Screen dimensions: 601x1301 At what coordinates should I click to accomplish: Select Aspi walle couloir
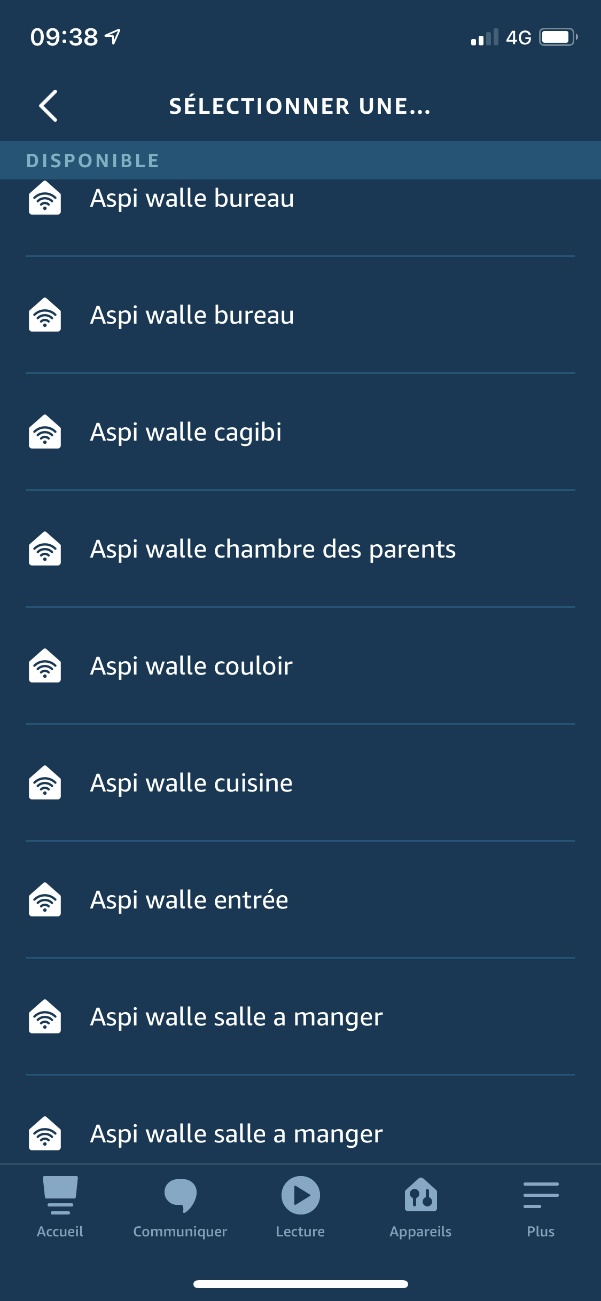(x=300, y=666)
